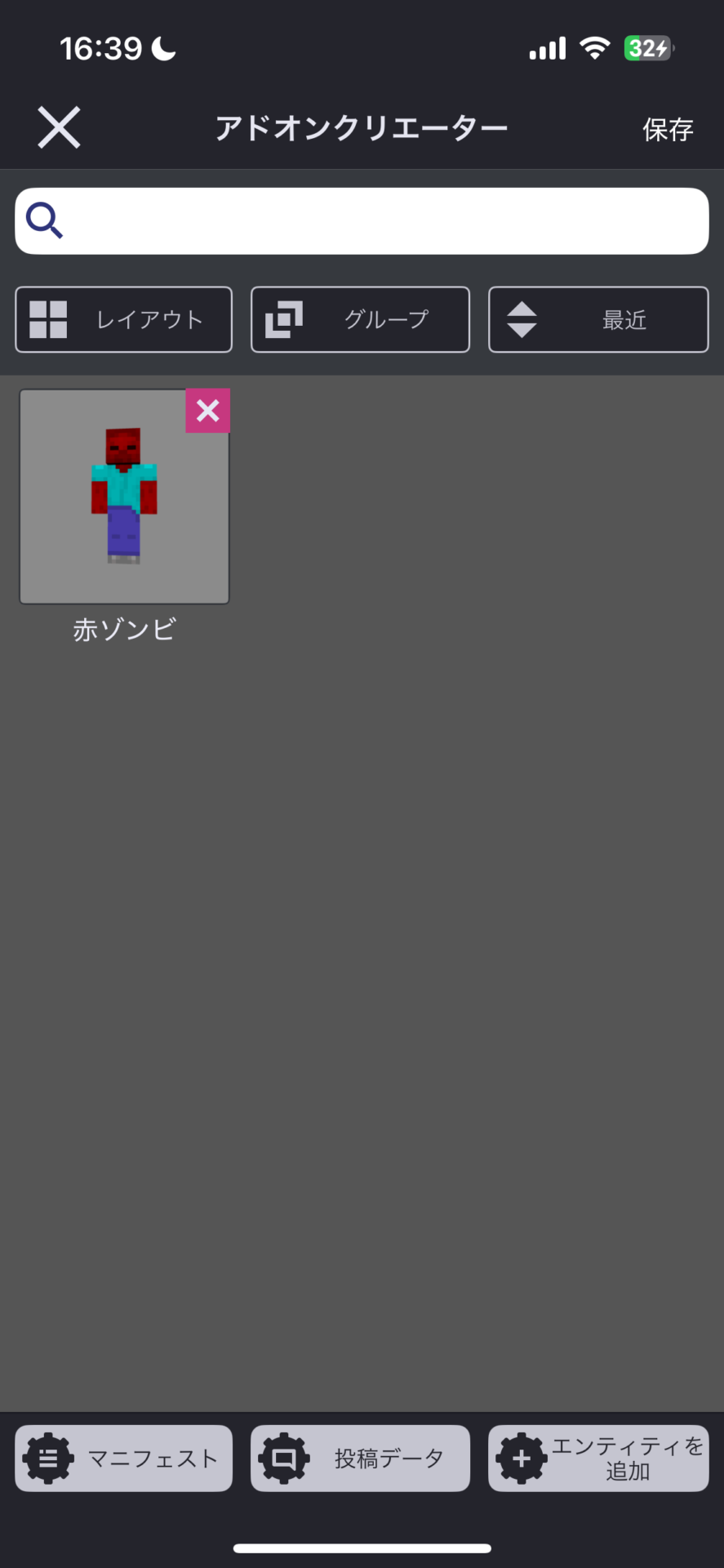This screenshot has height=1568, width=724.
Task: Open the マニフェスト settings
Action: point(123,1458)
